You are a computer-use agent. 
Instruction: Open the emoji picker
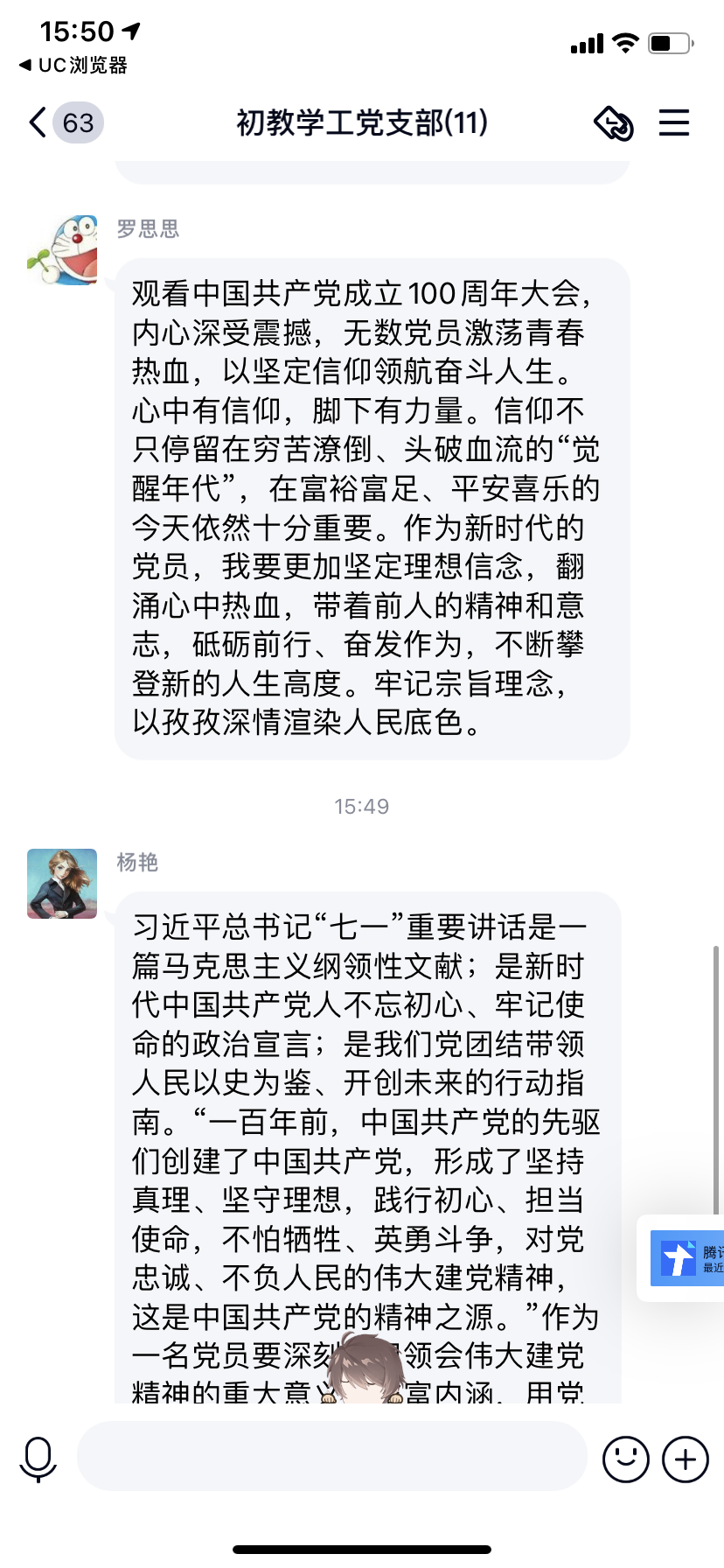626,1459
